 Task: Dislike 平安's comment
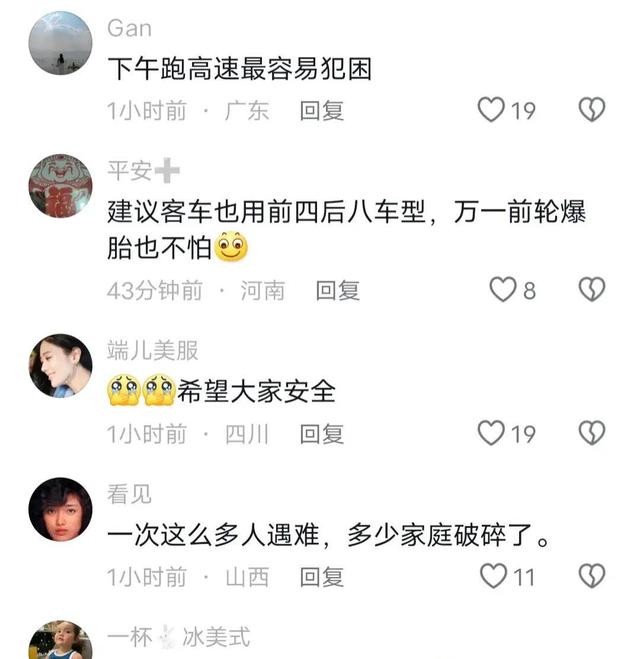click(x=592, y=290)
